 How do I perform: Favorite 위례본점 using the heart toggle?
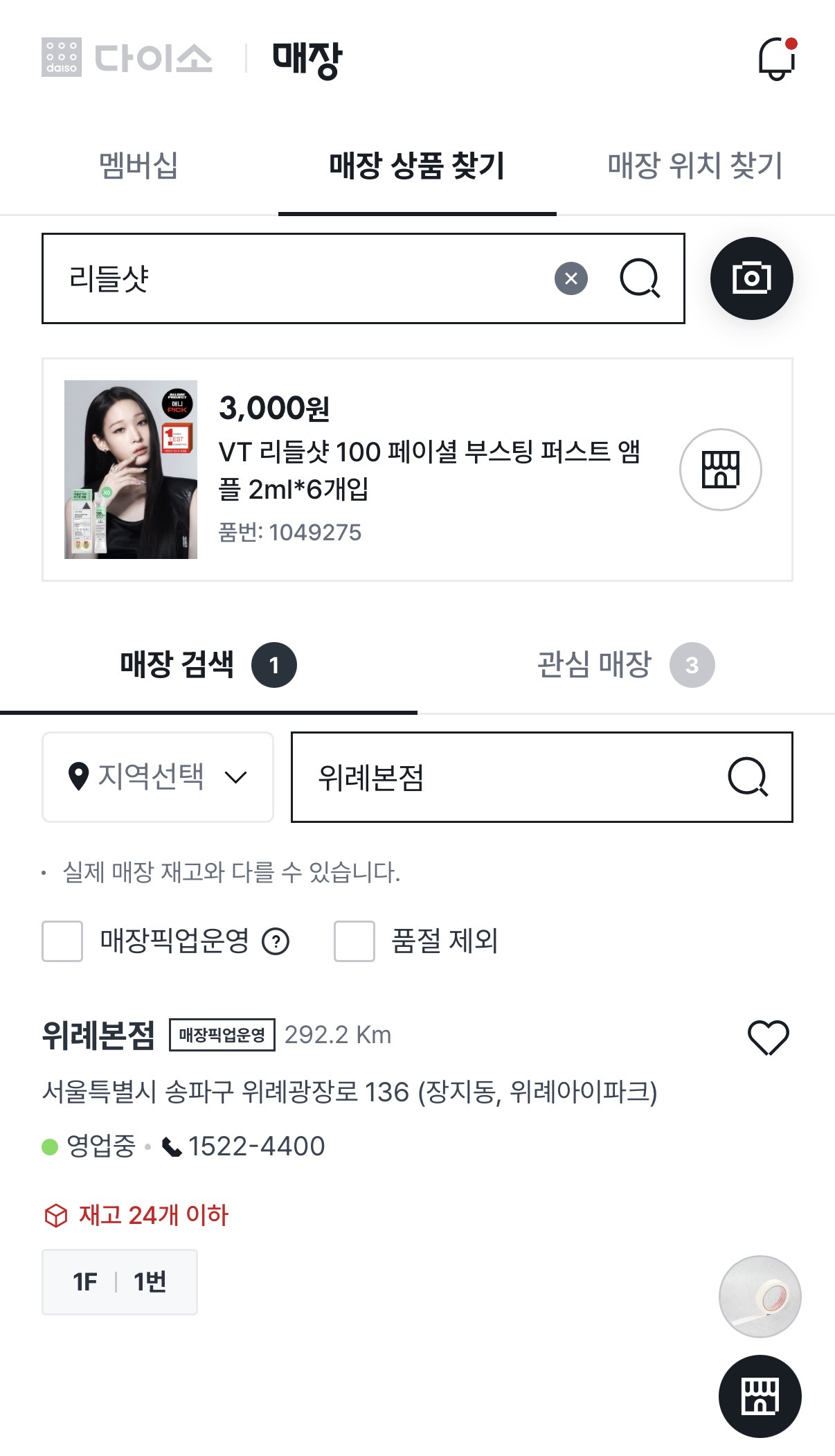[767, 1036]
